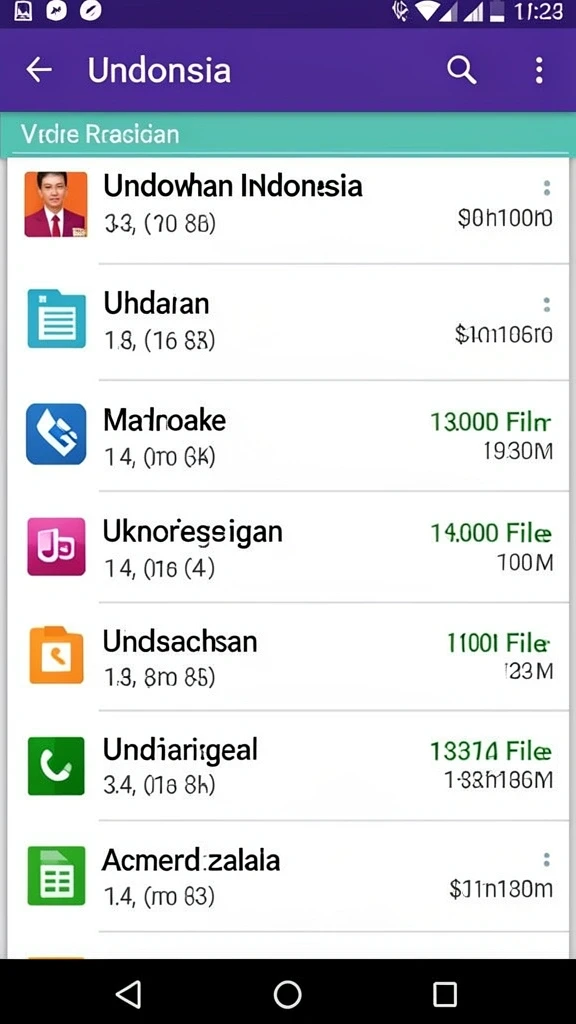Open the Matroake item

(x=288, y=436)
